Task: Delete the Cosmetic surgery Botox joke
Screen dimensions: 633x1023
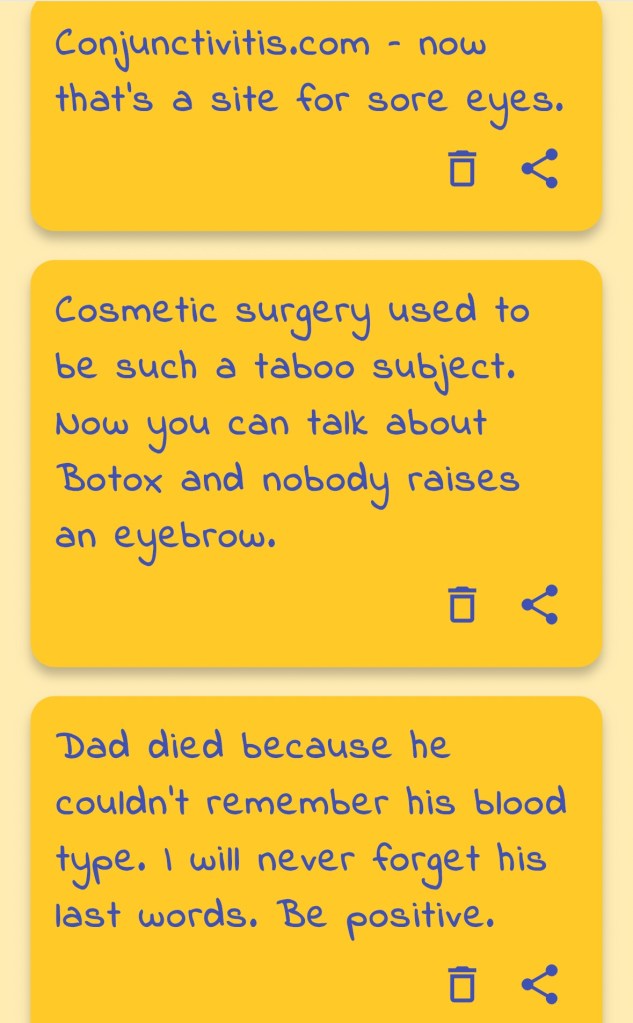Action: [x=461, y=605]
